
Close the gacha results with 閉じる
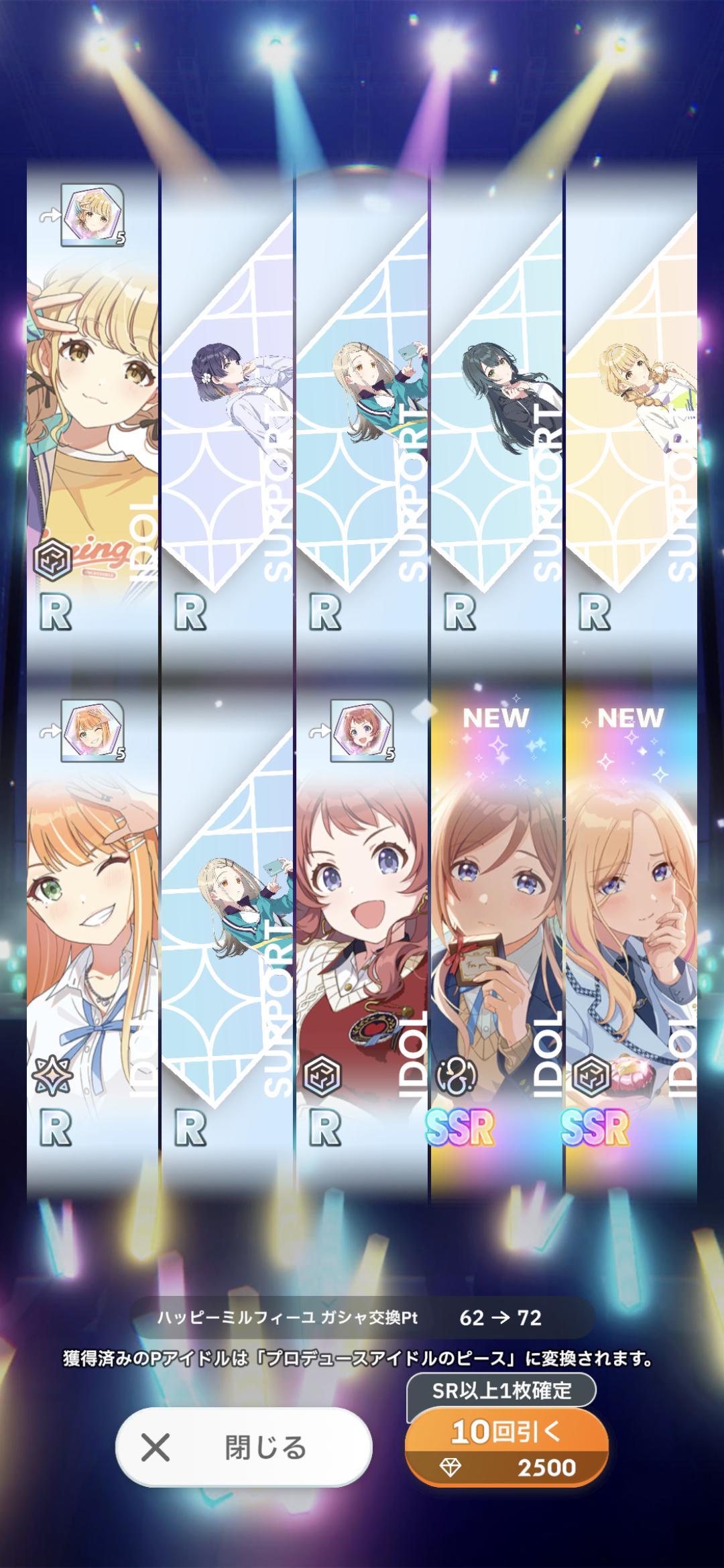point(243,1448)
